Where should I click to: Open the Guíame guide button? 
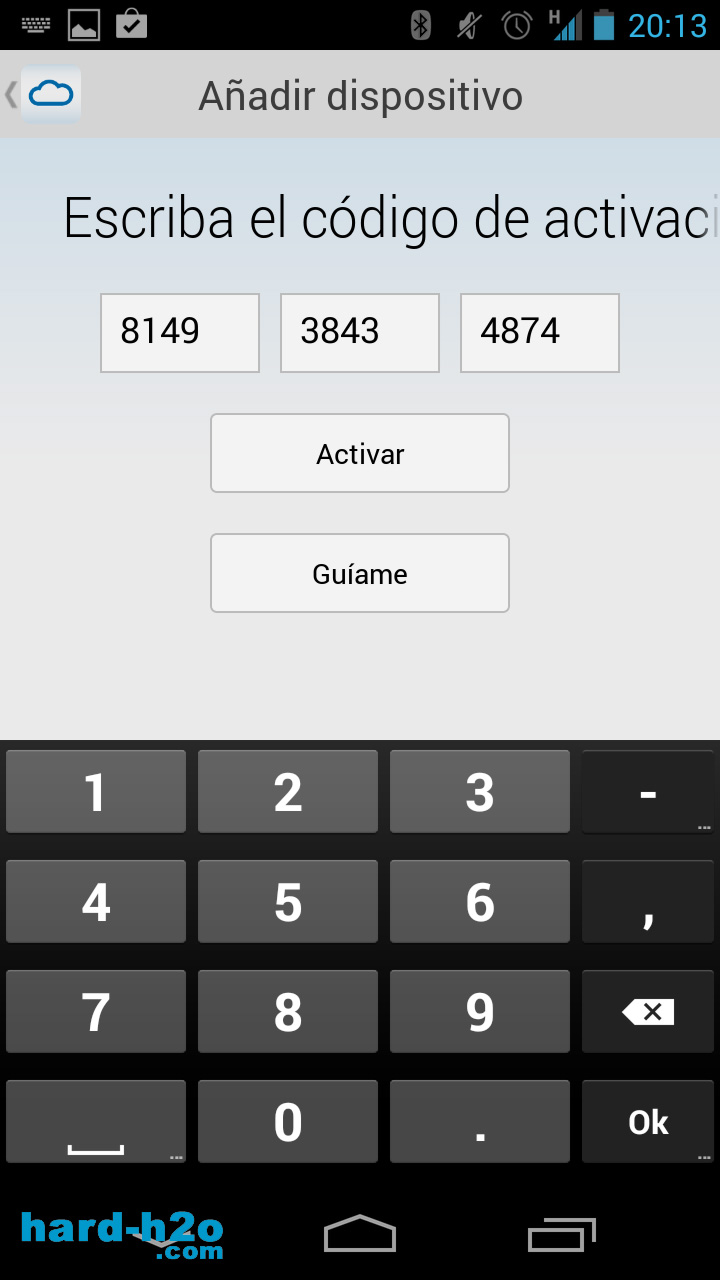[x=360, y=573]
